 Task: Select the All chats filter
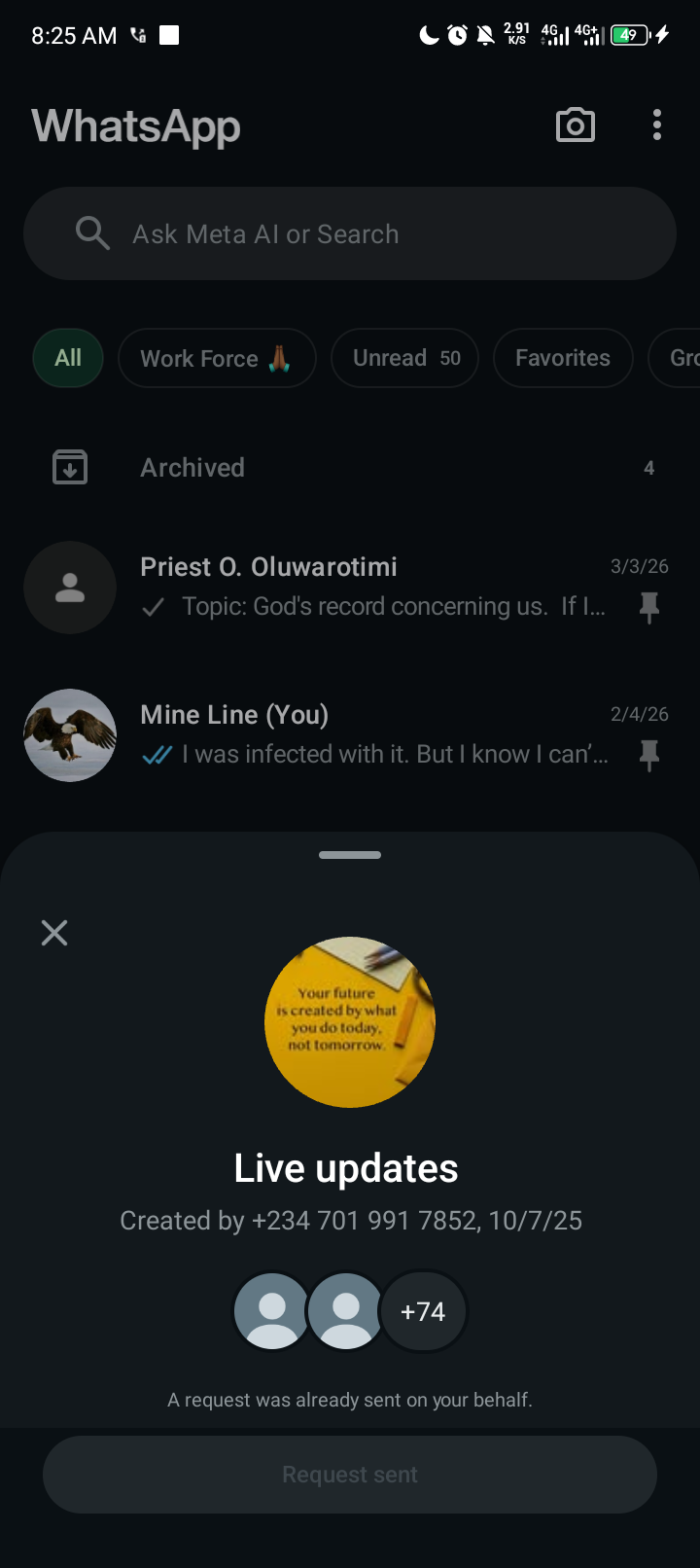tap(68, 358)
